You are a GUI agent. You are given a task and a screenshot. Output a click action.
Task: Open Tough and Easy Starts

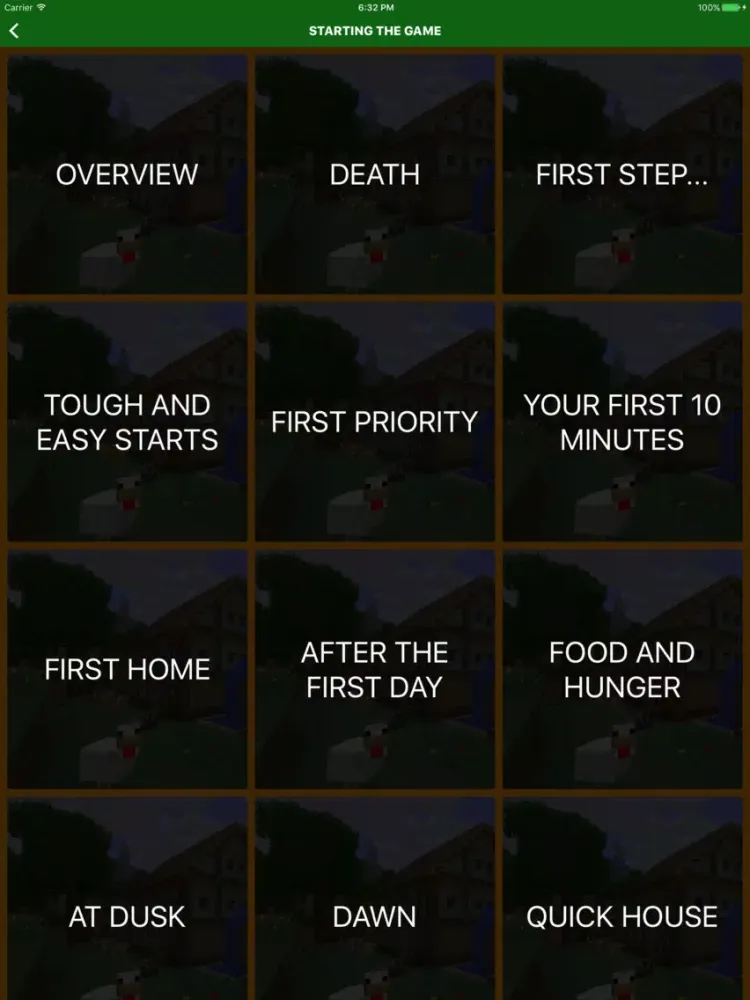tap(127, 422)
